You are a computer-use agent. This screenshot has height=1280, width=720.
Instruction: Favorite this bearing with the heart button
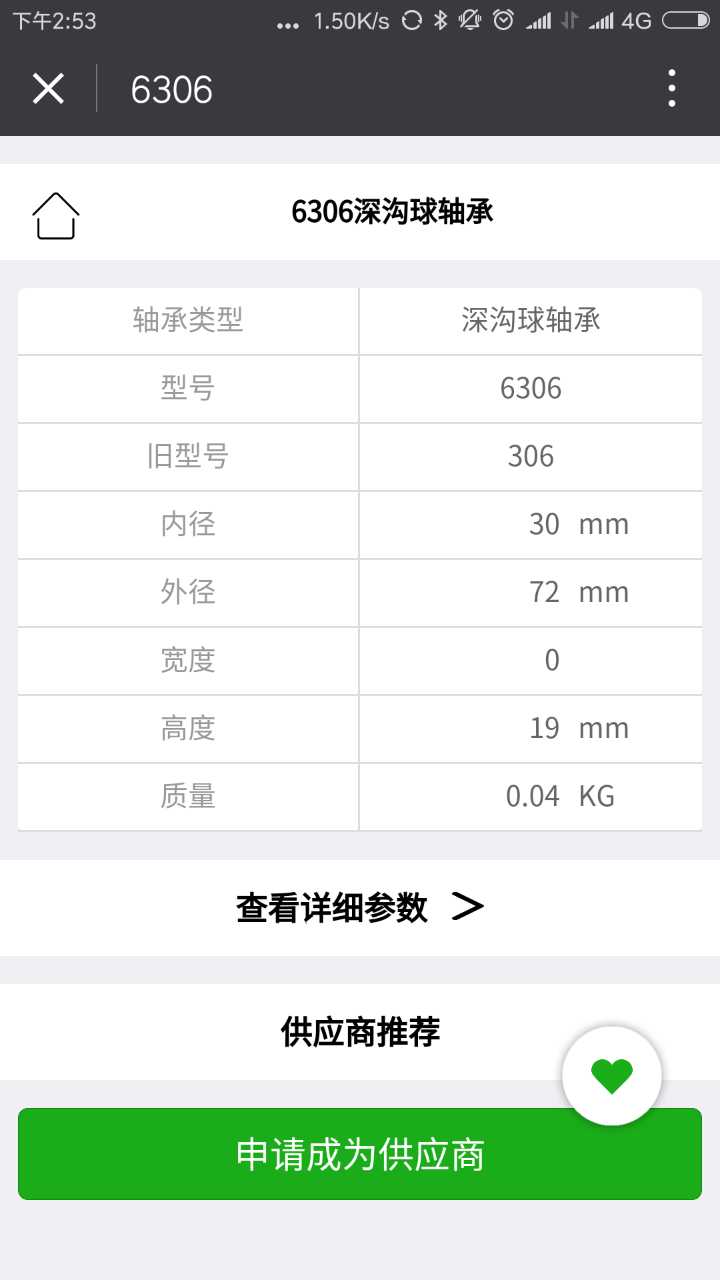tap(612, 1076)
